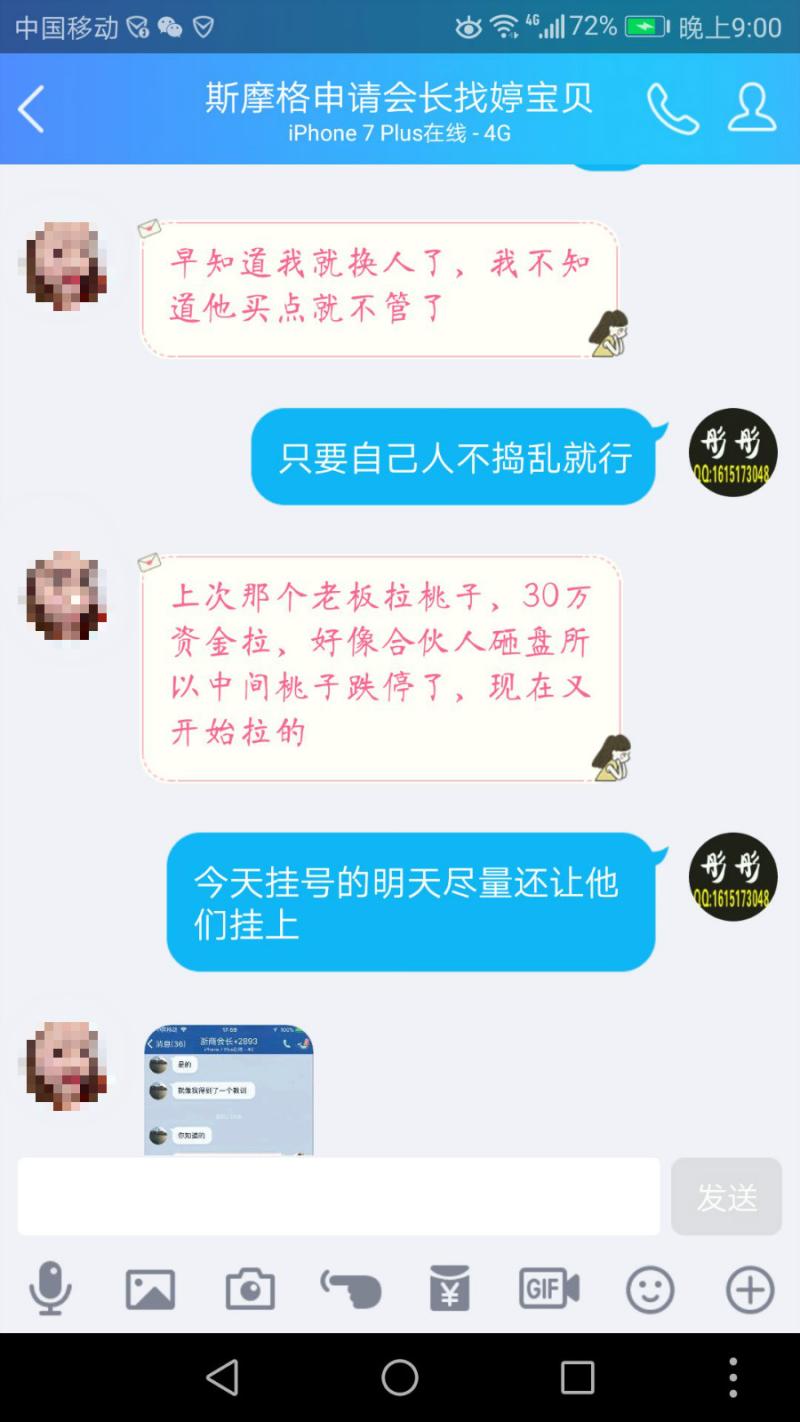Open the contact profile icon
Screen dimensions: 800x1422
pos(752,108)
